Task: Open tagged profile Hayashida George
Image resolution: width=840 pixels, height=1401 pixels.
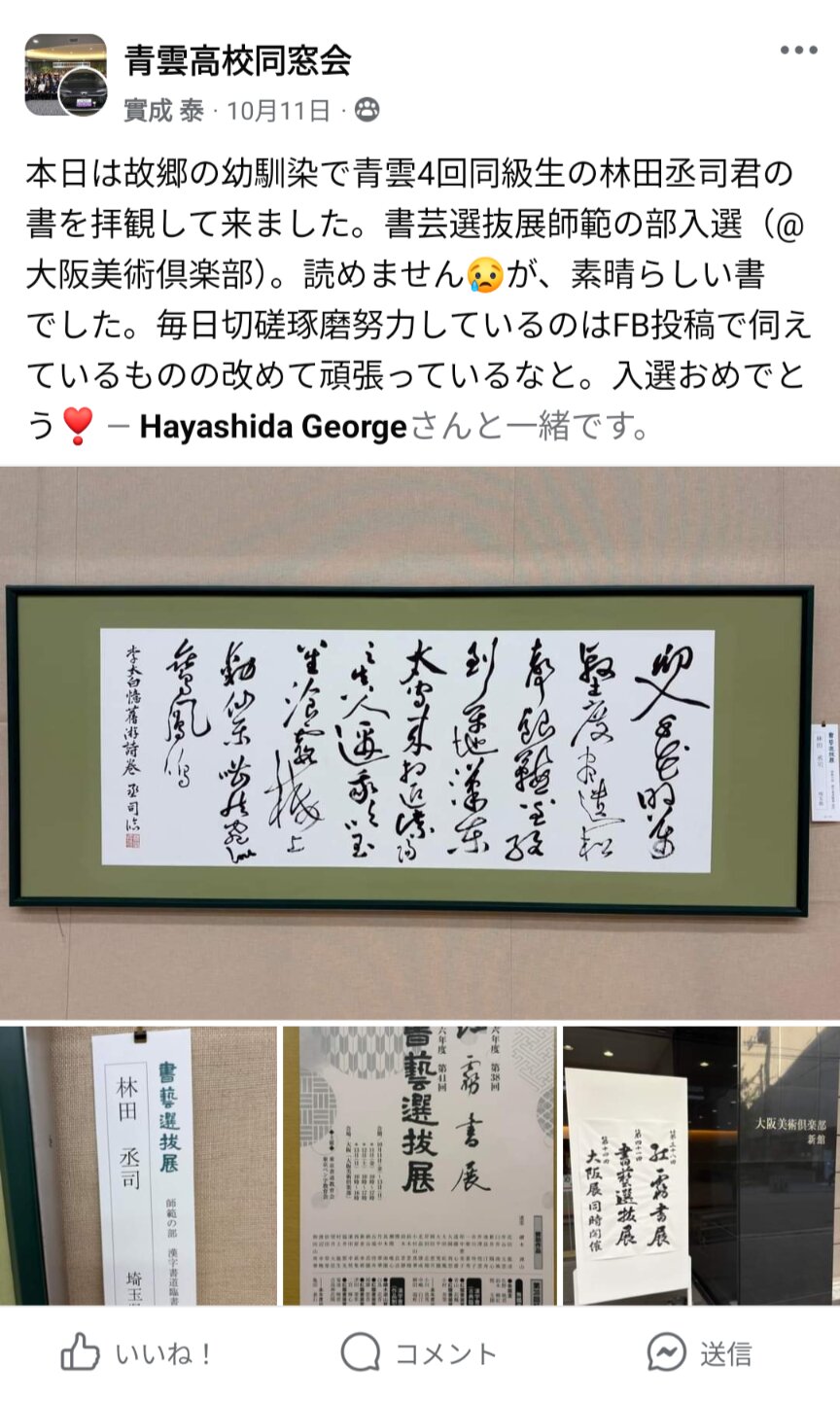Action: [273, 427]
